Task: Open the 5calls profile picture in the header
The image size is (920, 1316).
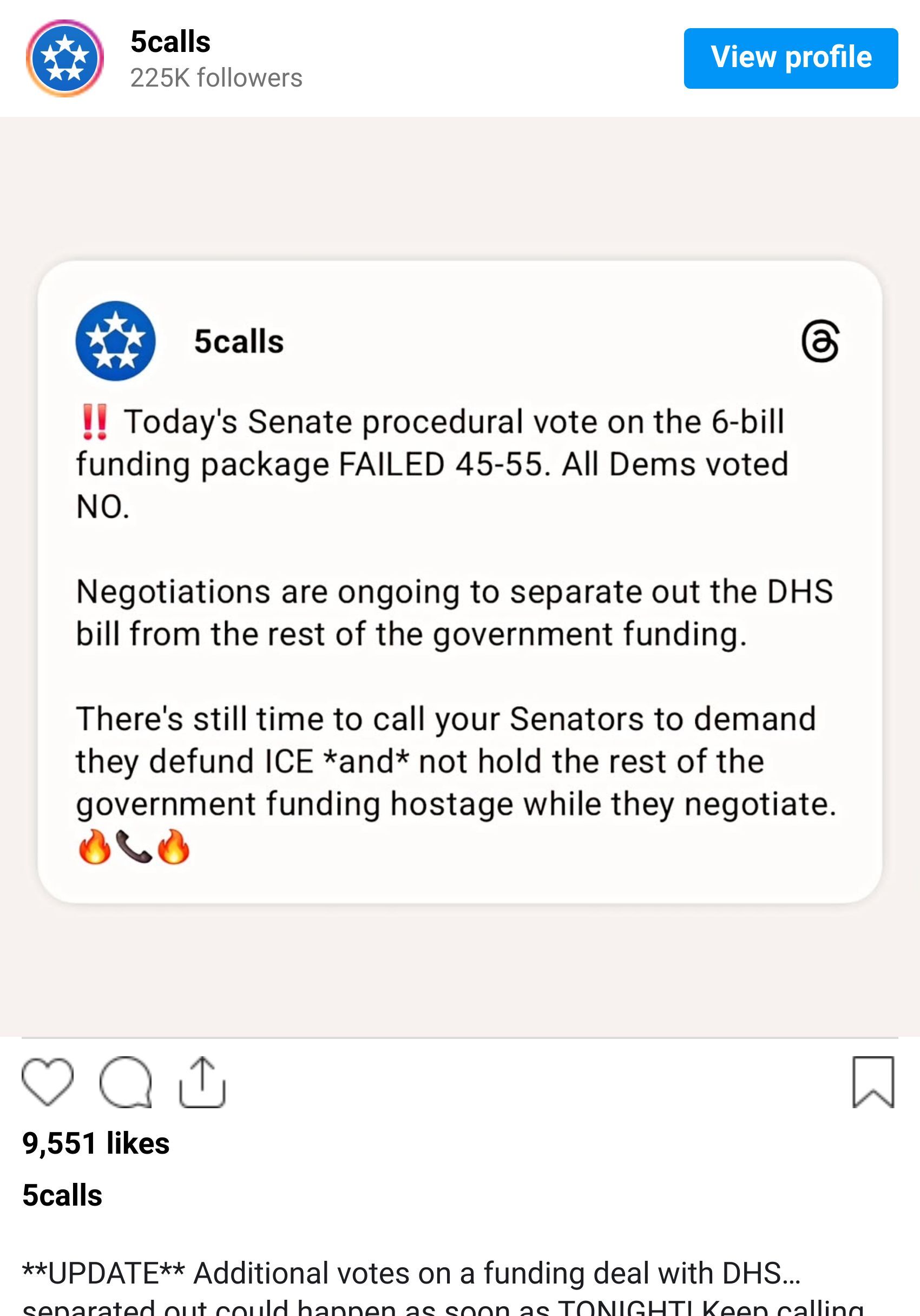Action: click(65, 58)
